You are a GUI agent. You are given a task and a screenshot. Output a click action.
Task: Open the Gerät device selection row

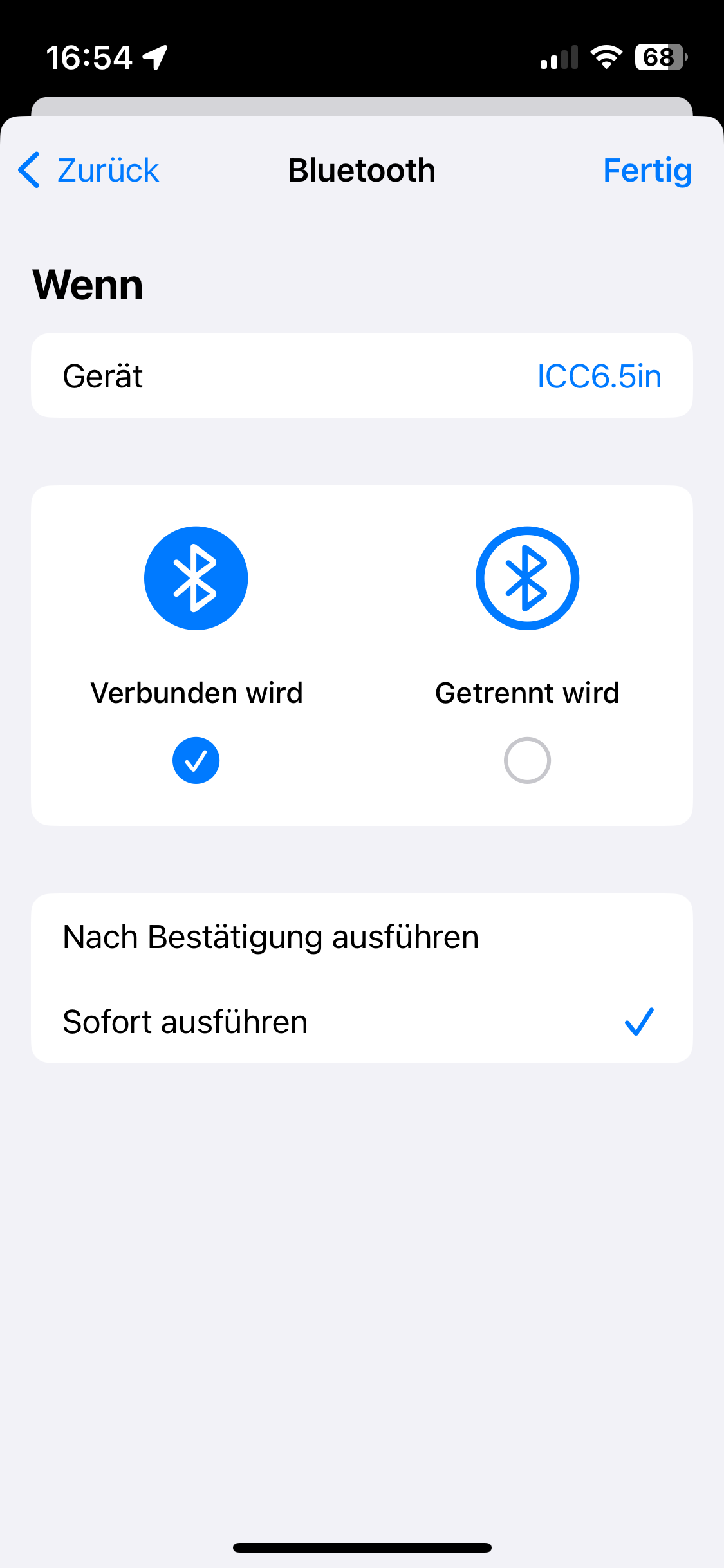tap(362, 376)
